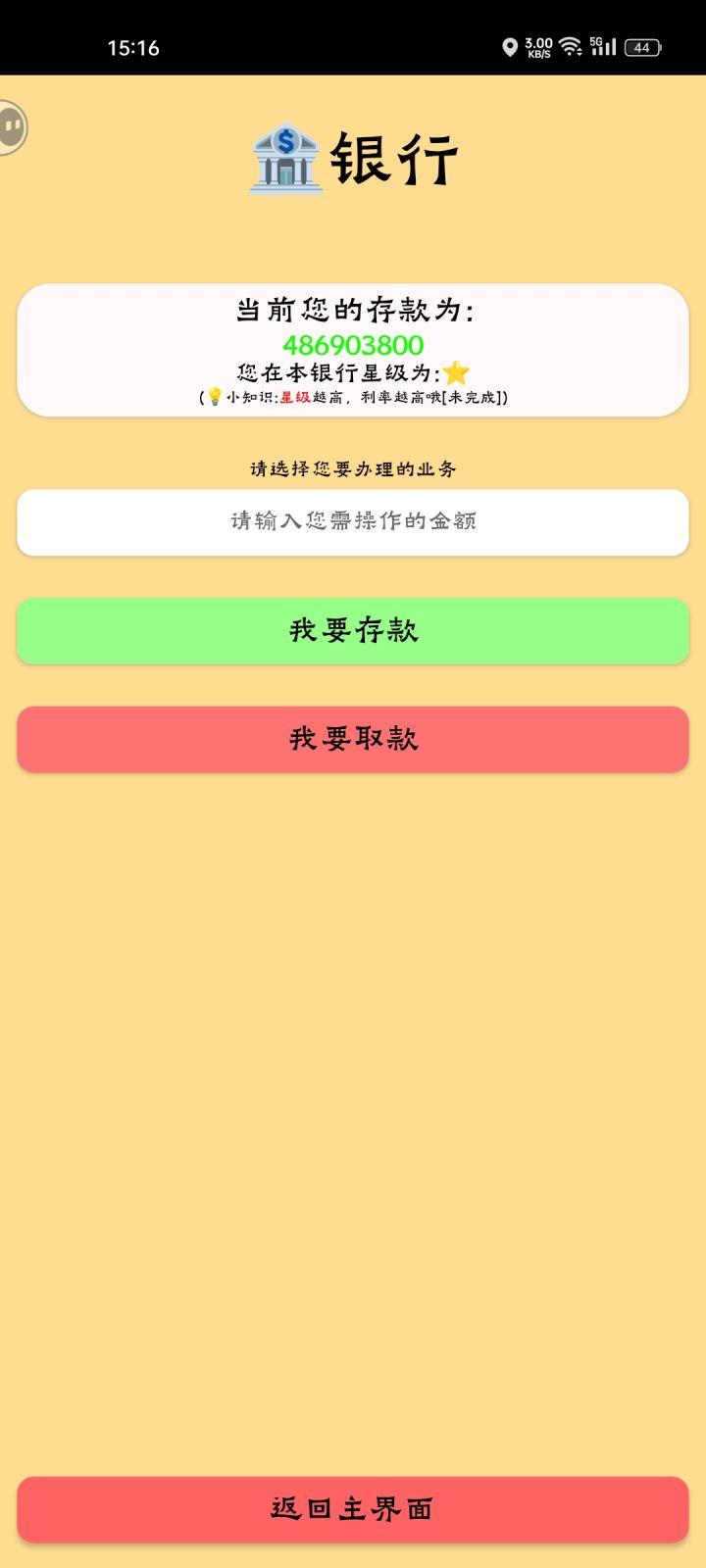Click the 我要取款 withdraw button
706x1568 pixels.
point(353,739)
